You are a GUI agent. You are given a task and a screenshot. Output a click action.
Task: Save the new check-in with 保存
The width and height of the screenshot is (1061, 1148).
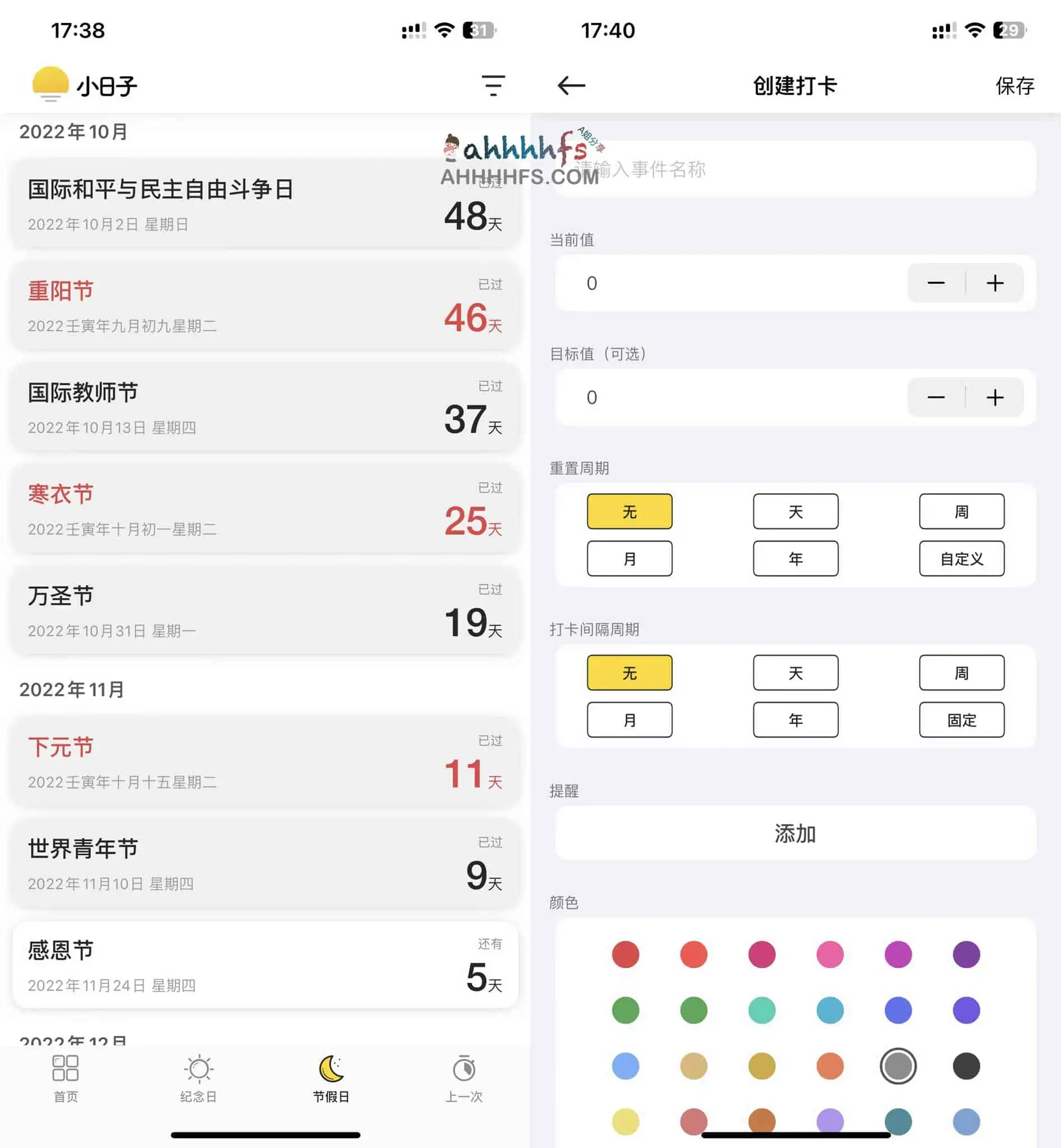(1014, 86)
